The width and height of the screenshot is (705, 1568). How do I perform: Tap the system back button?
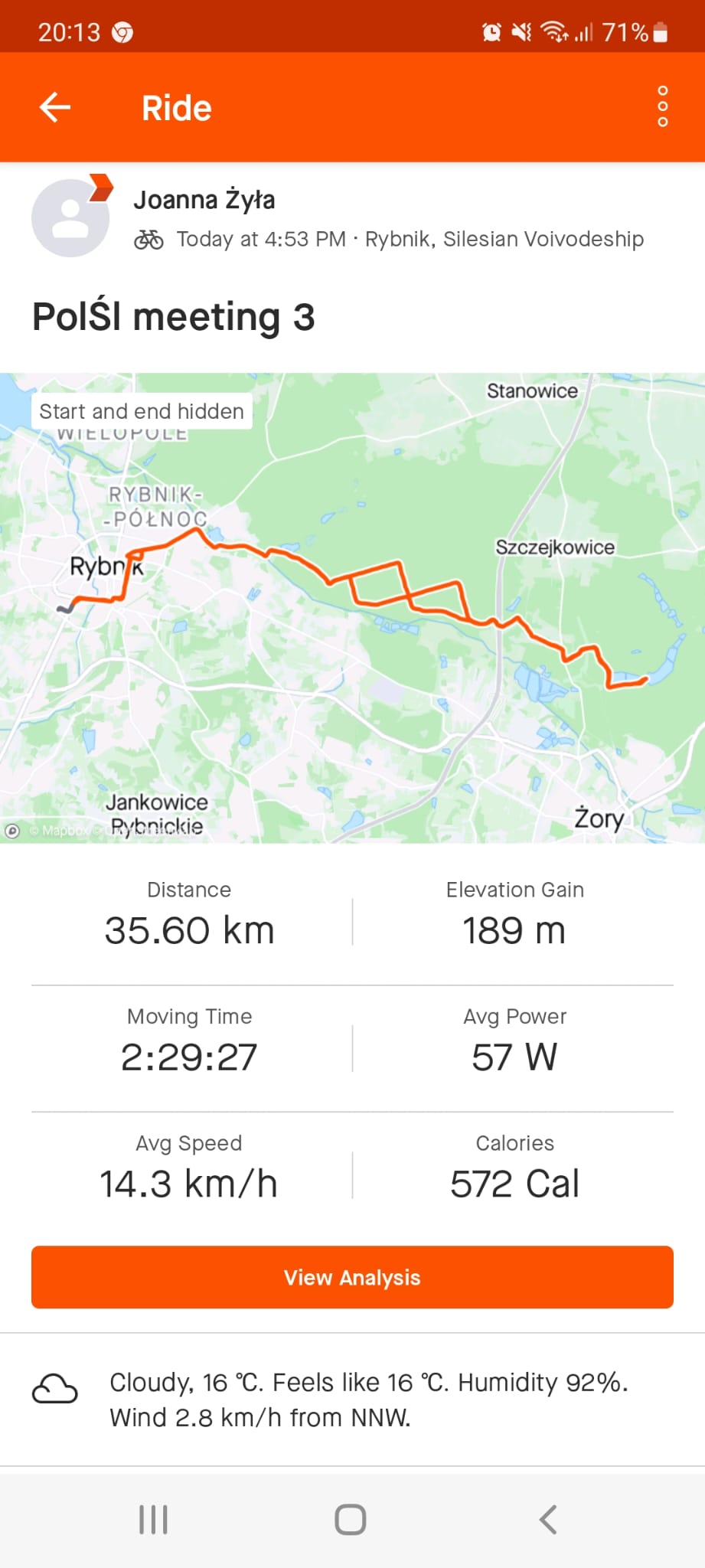(548, 1520)
